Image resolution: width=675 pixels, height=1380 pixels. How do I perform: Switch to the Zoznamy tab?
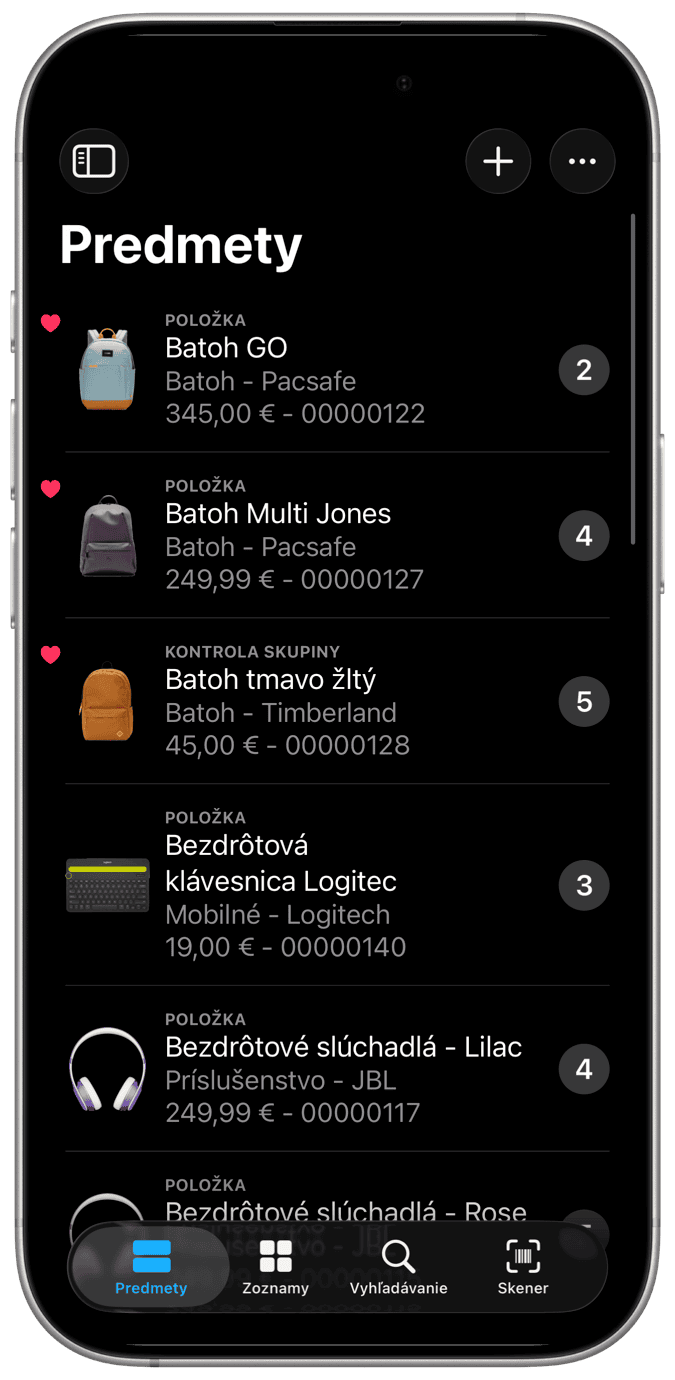pos(275,1267)
